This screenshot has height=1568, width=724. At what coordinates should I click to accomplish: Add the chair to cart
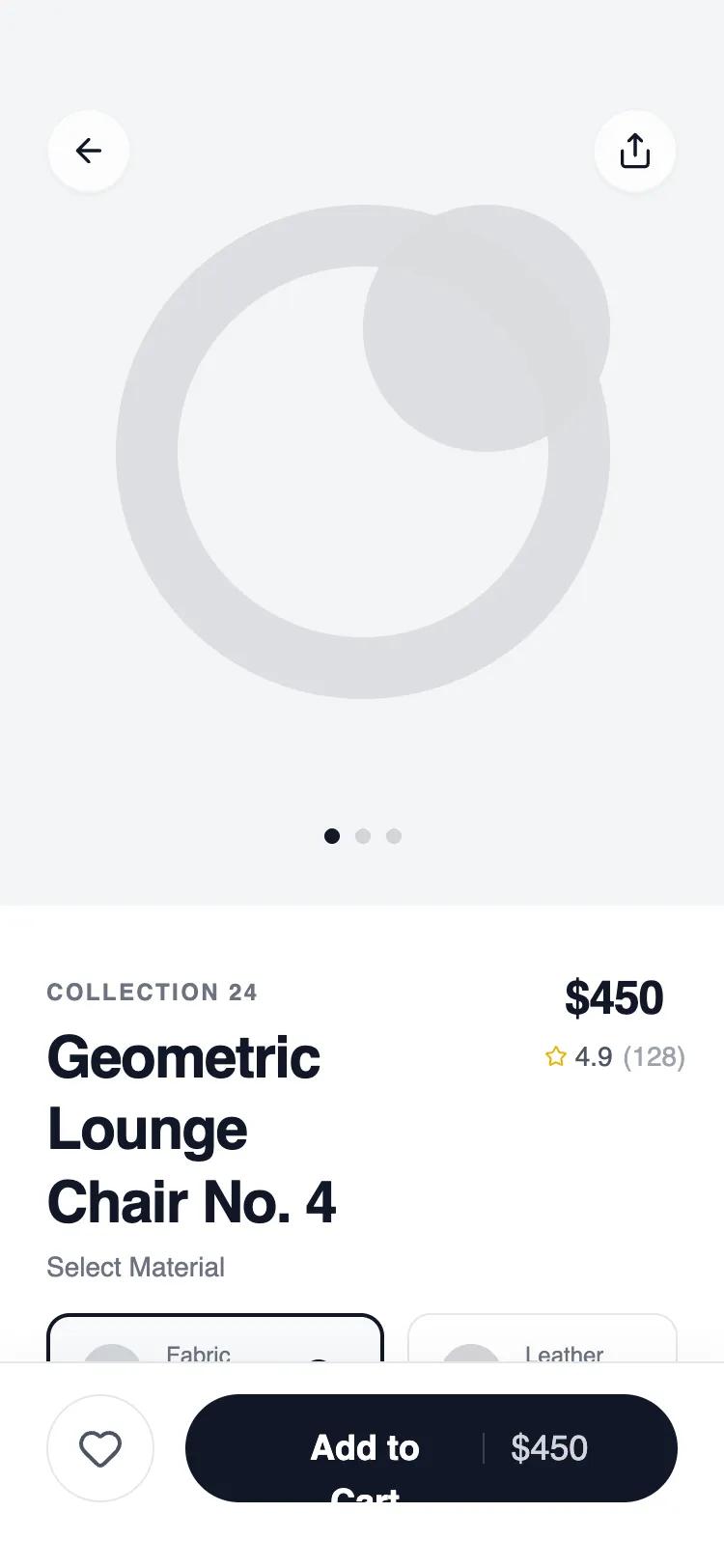(431, 1448)
